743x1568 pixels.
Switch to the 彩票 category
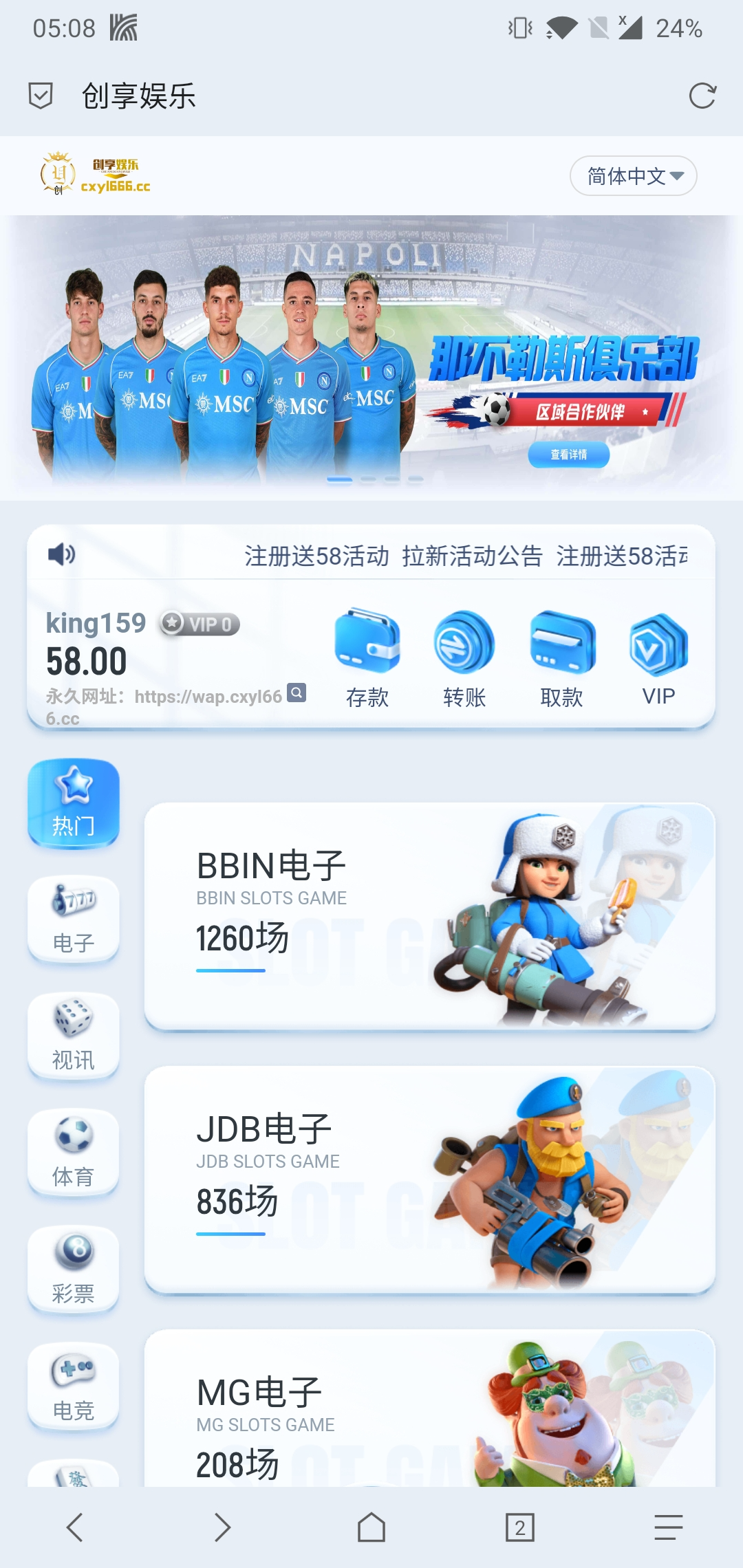(74, 1270)
